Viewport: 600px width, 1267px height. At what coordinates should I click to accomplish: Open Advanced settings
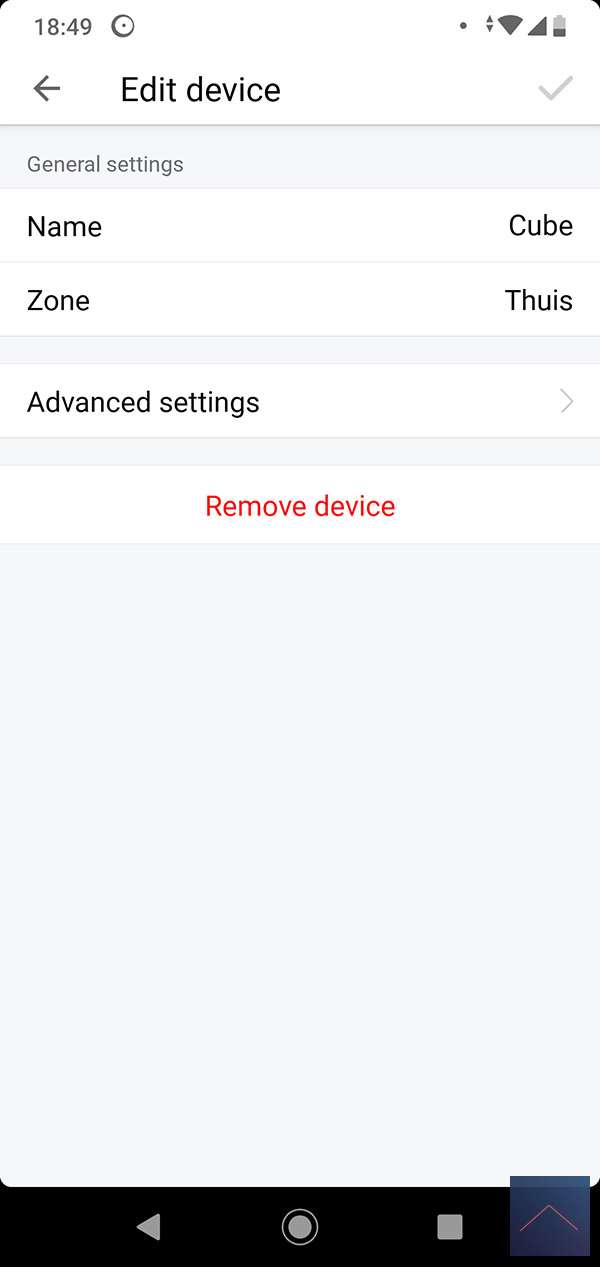(x=300, y=402)
